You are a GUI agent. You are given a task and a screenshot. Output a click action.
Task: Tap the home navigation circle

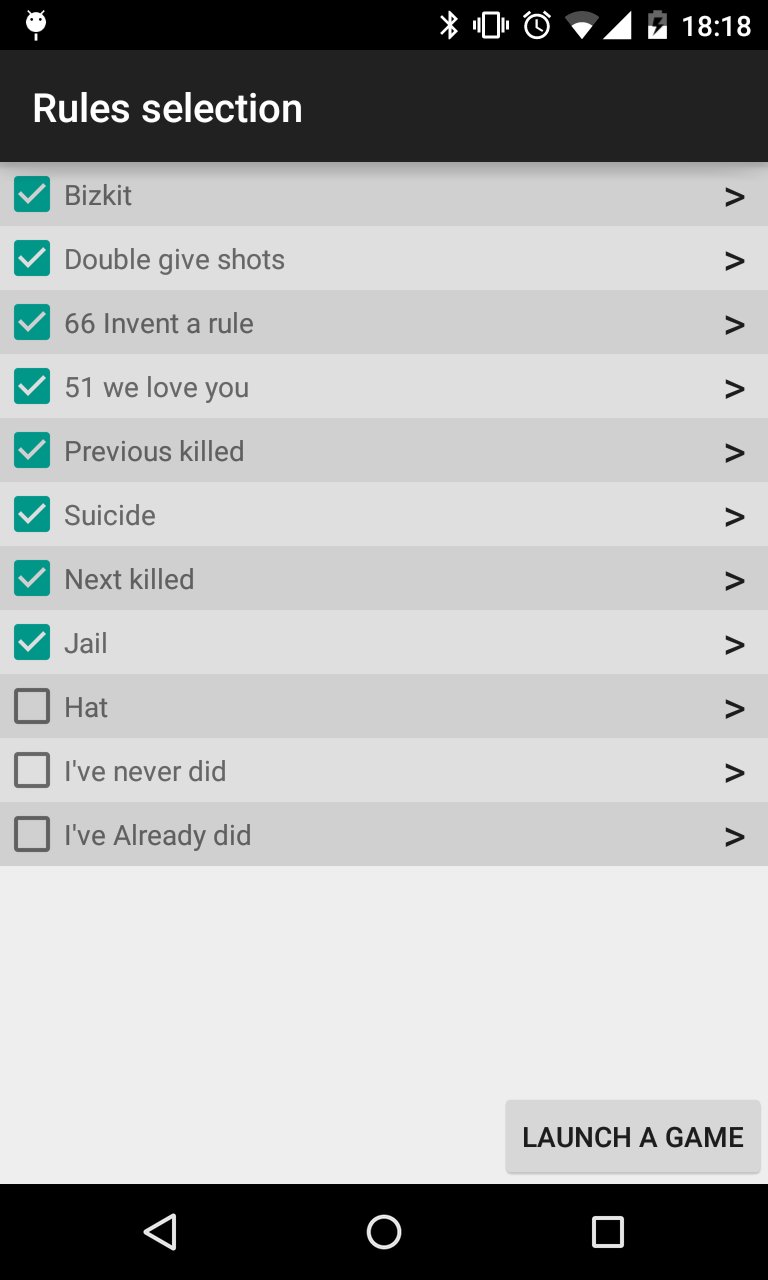tap(383, 1231)
